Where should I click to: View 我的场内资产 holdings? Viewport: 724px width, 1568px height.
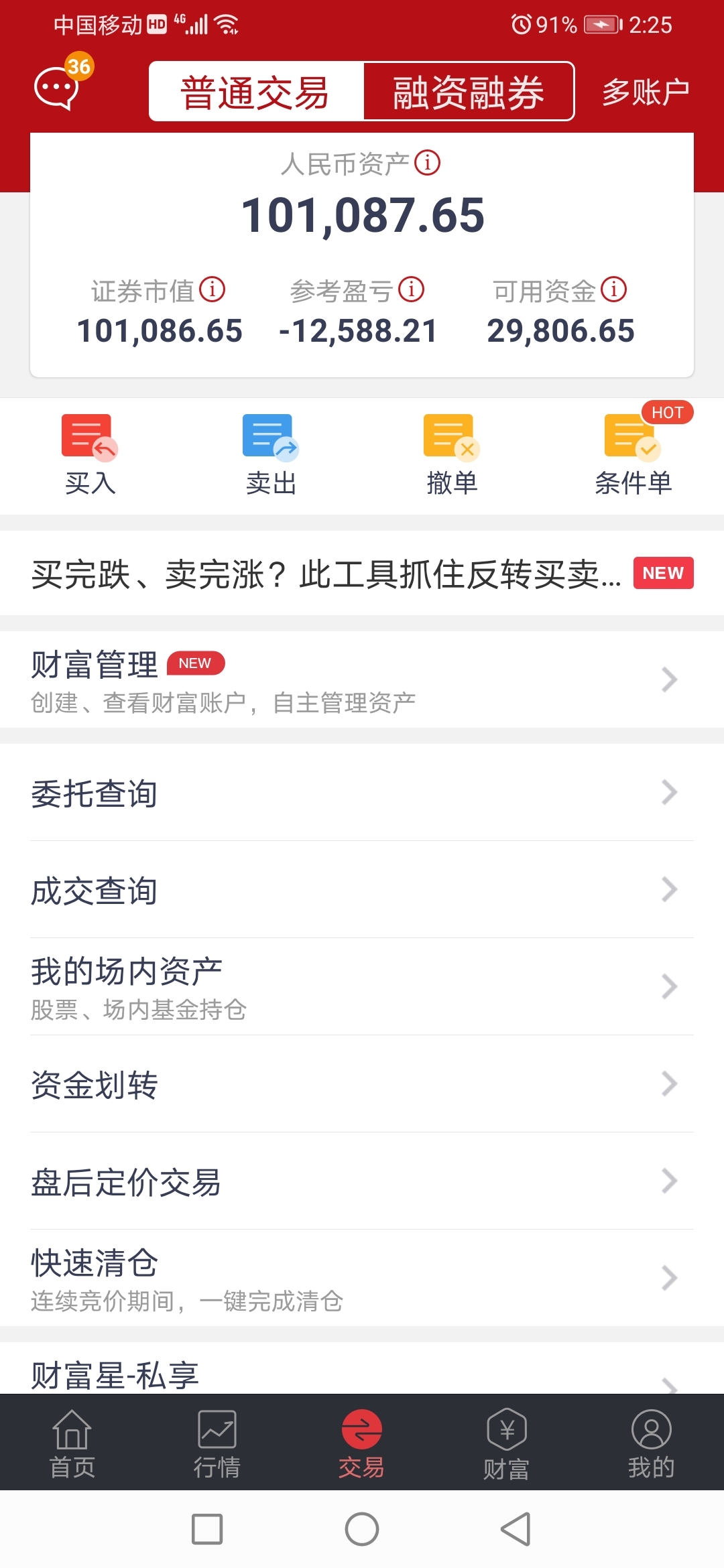tap(362, 987)
